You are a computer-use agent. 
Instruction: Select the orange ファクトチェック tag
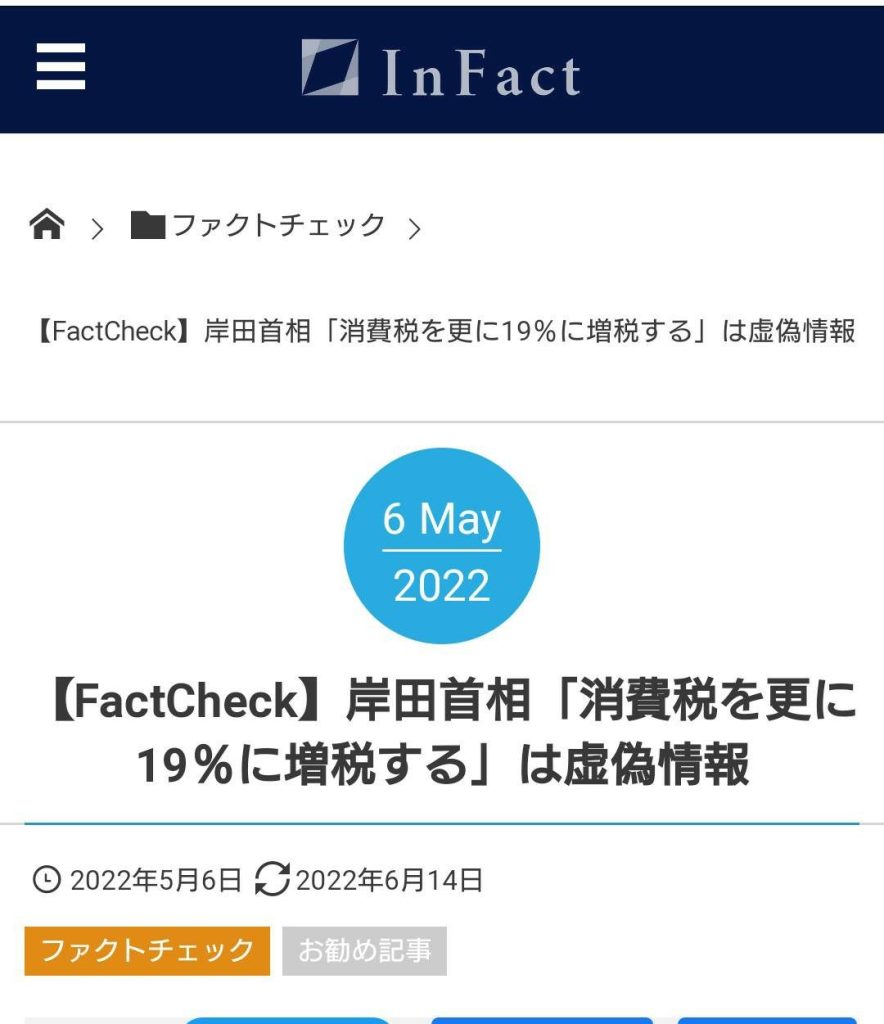[x=147, y=950]
